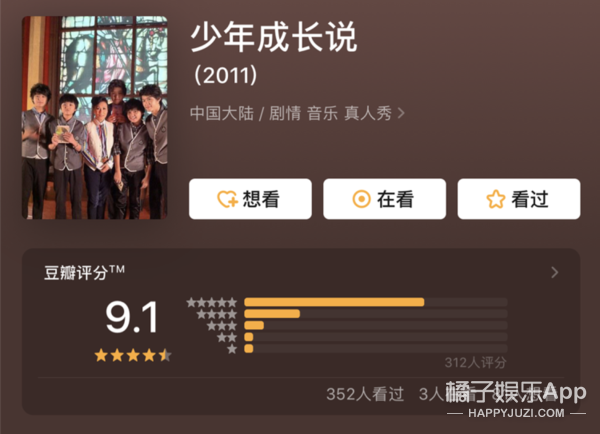Mark as 看过 (watched)

518,199
